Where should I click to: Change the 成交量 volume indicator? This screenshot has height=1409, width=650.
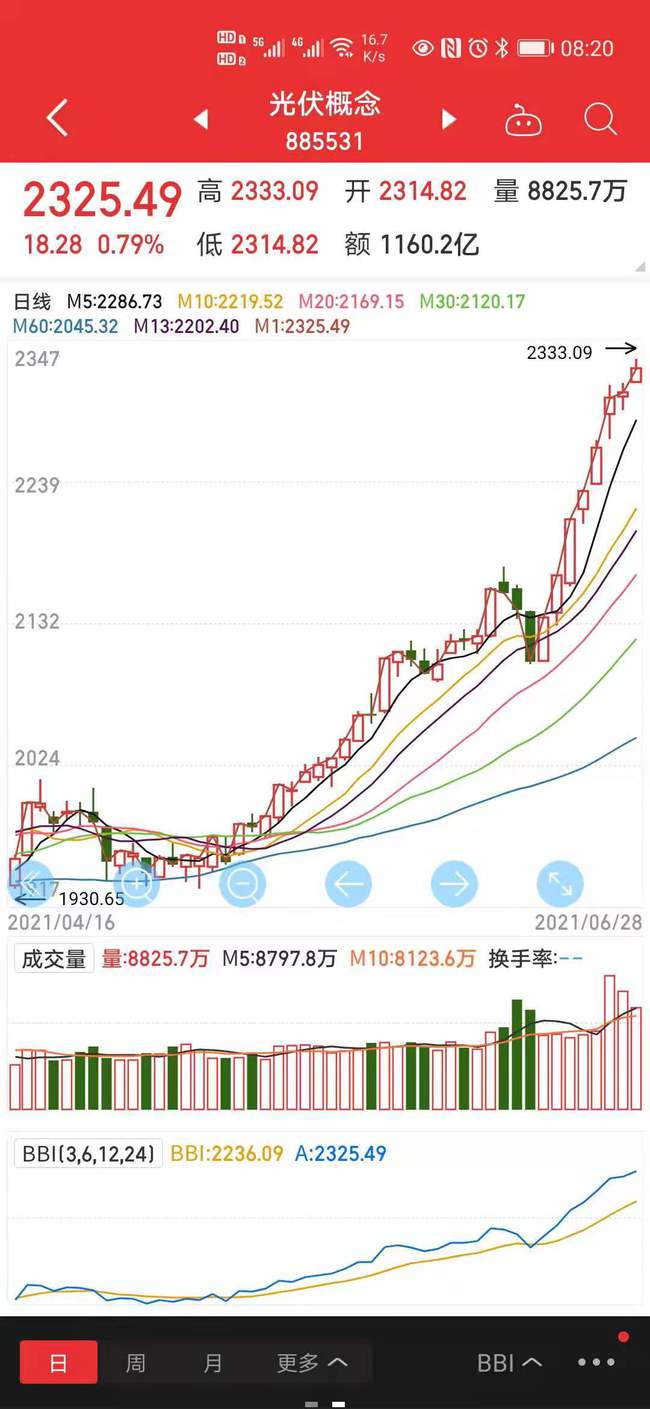pyautogui.click(x=53, y=959)
